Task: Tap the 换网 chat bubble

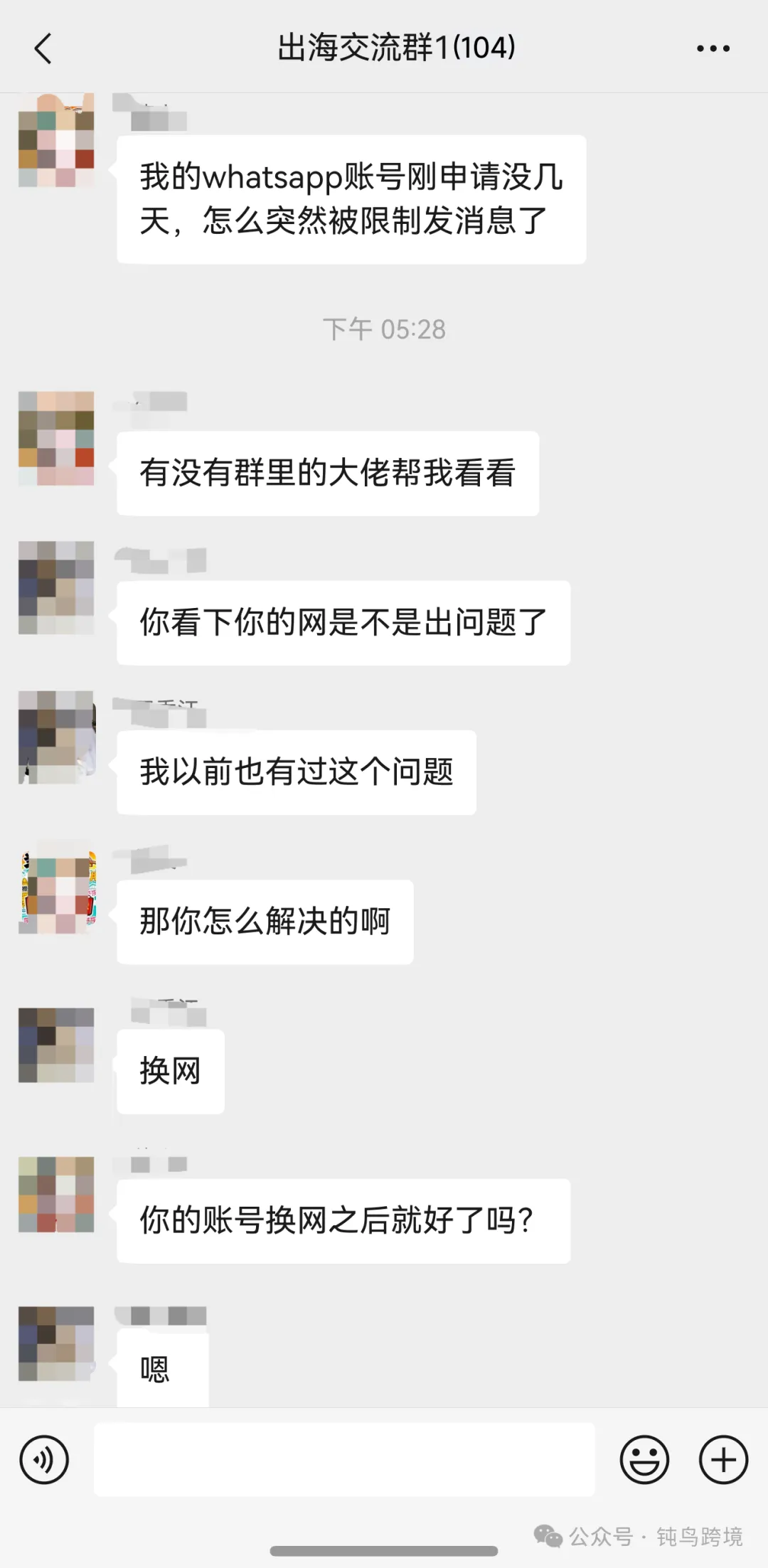Action: tap(170, 1072)
